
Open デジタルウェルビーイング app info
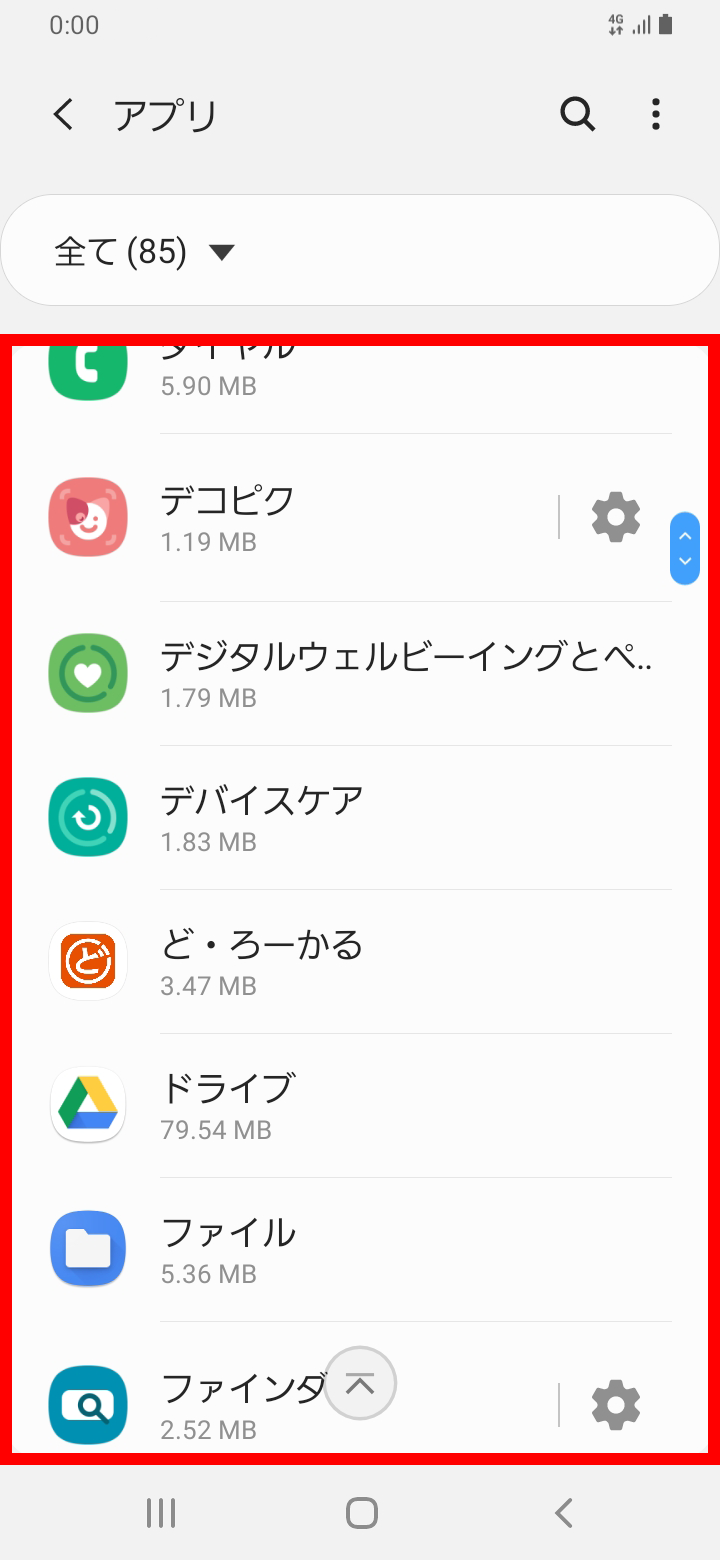(360, 674)
